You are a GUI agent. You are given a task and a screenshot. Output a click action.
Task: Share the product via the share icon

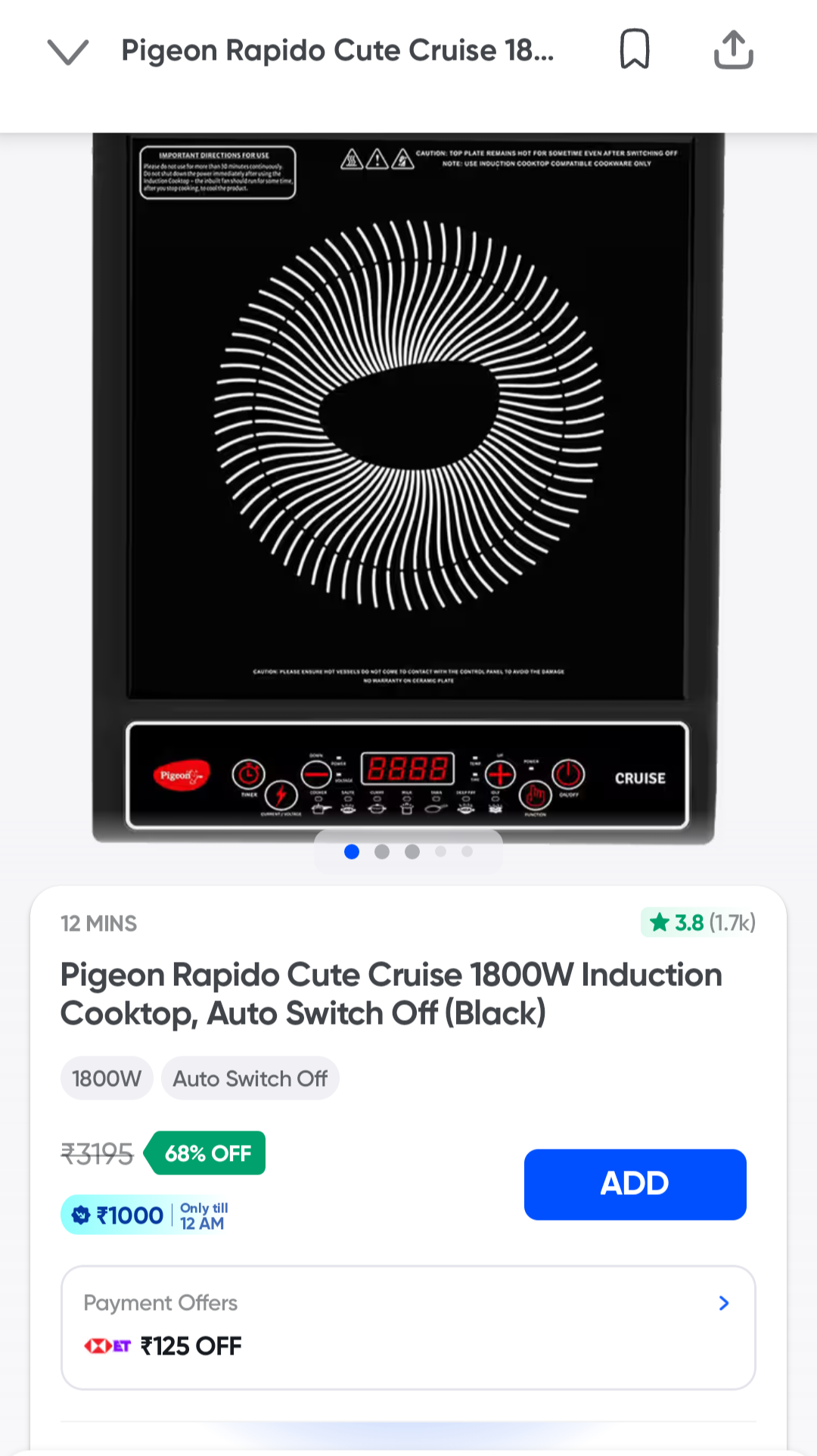(732, 49)
